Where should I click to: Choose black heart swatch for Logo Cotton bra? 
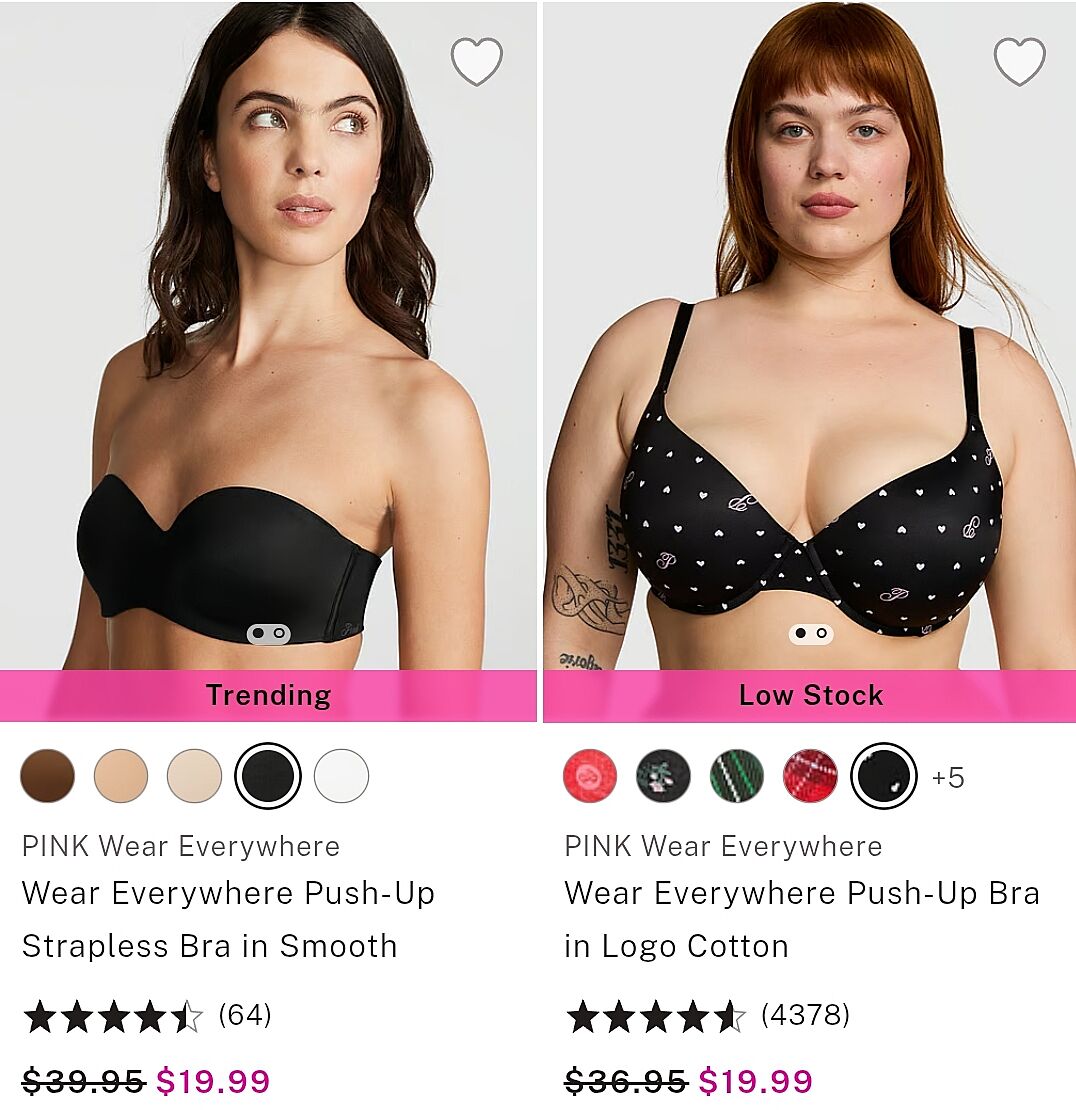point(884,776)
